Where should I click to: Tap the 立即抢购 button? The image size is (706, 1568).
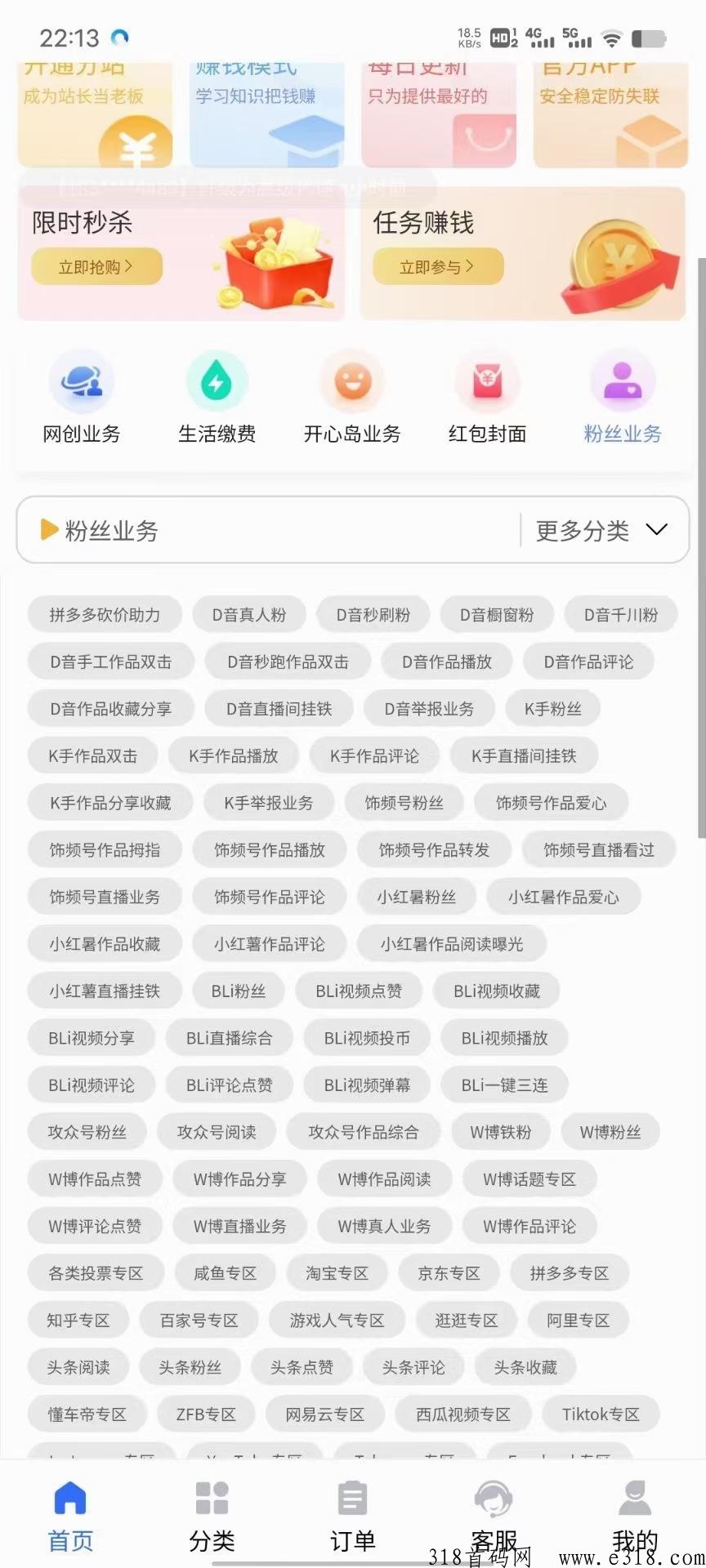96,267
